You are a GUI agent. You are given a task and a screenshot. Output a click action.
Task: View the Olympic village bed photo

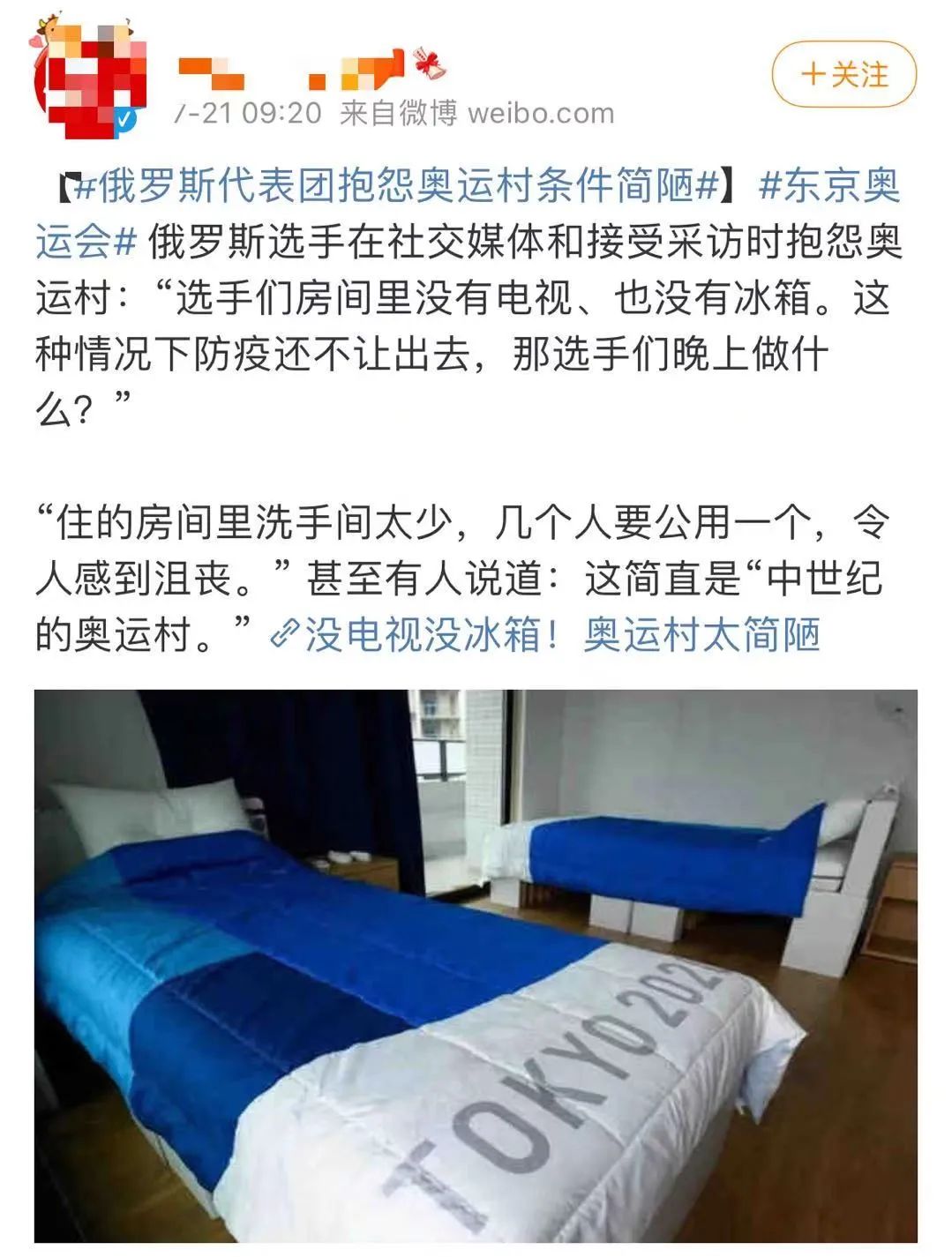tap(476, 965)
